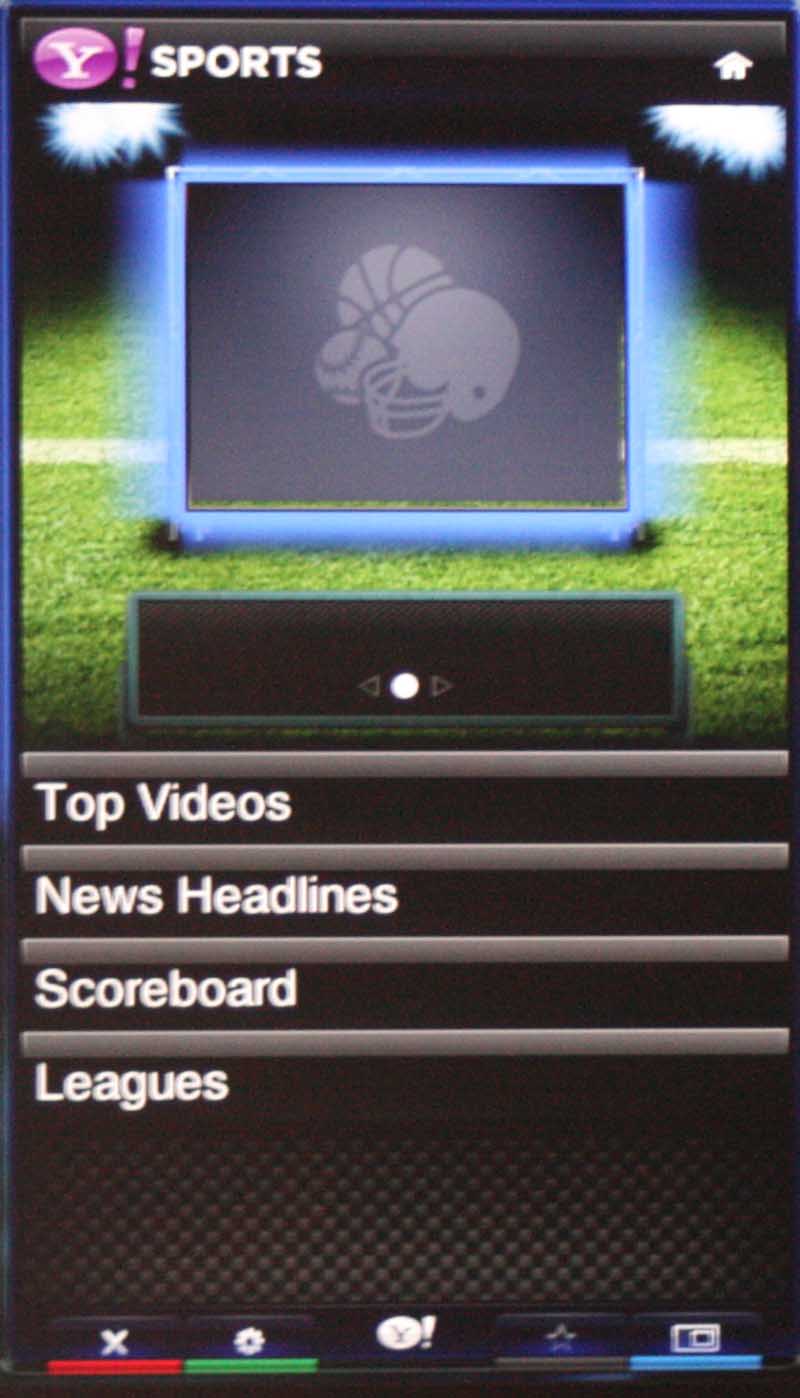Show previous featured item arrow

pyautogui.click(x=368, y=686)
